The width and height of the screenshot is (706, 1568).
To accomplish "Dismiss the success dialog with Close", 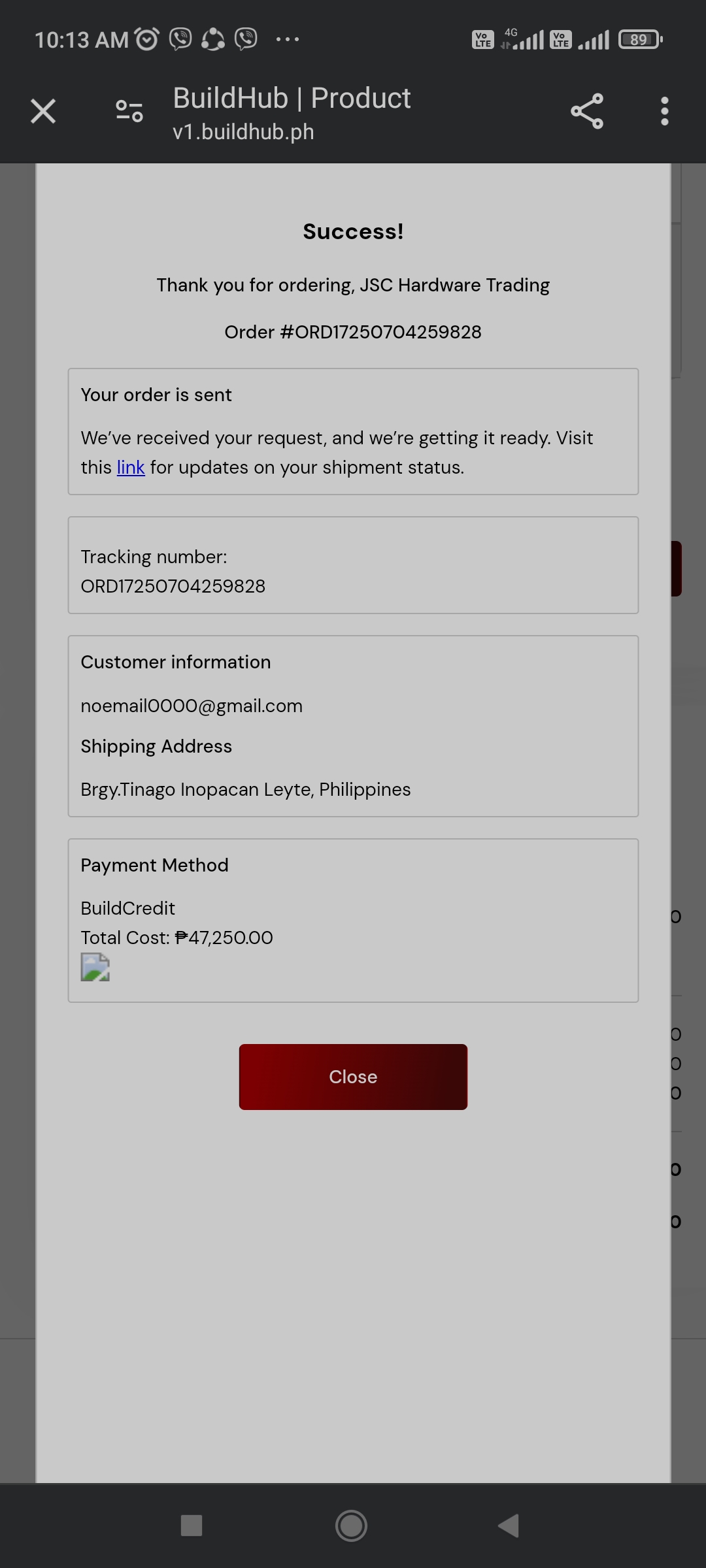I will tap(353, 1077).
